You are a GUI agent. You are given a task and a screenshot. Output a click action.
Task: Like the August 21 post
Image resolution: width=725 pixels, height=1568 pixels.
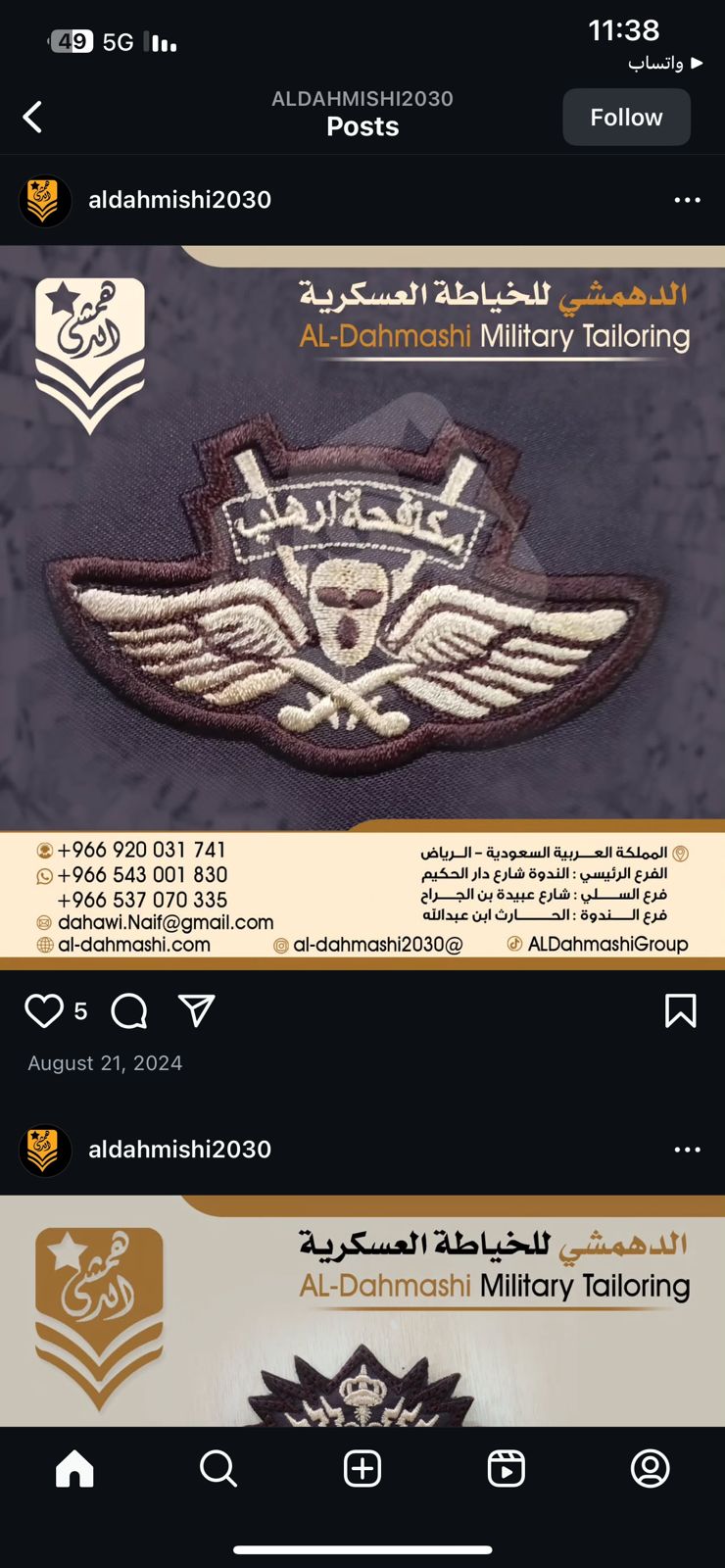(44, 1010)
